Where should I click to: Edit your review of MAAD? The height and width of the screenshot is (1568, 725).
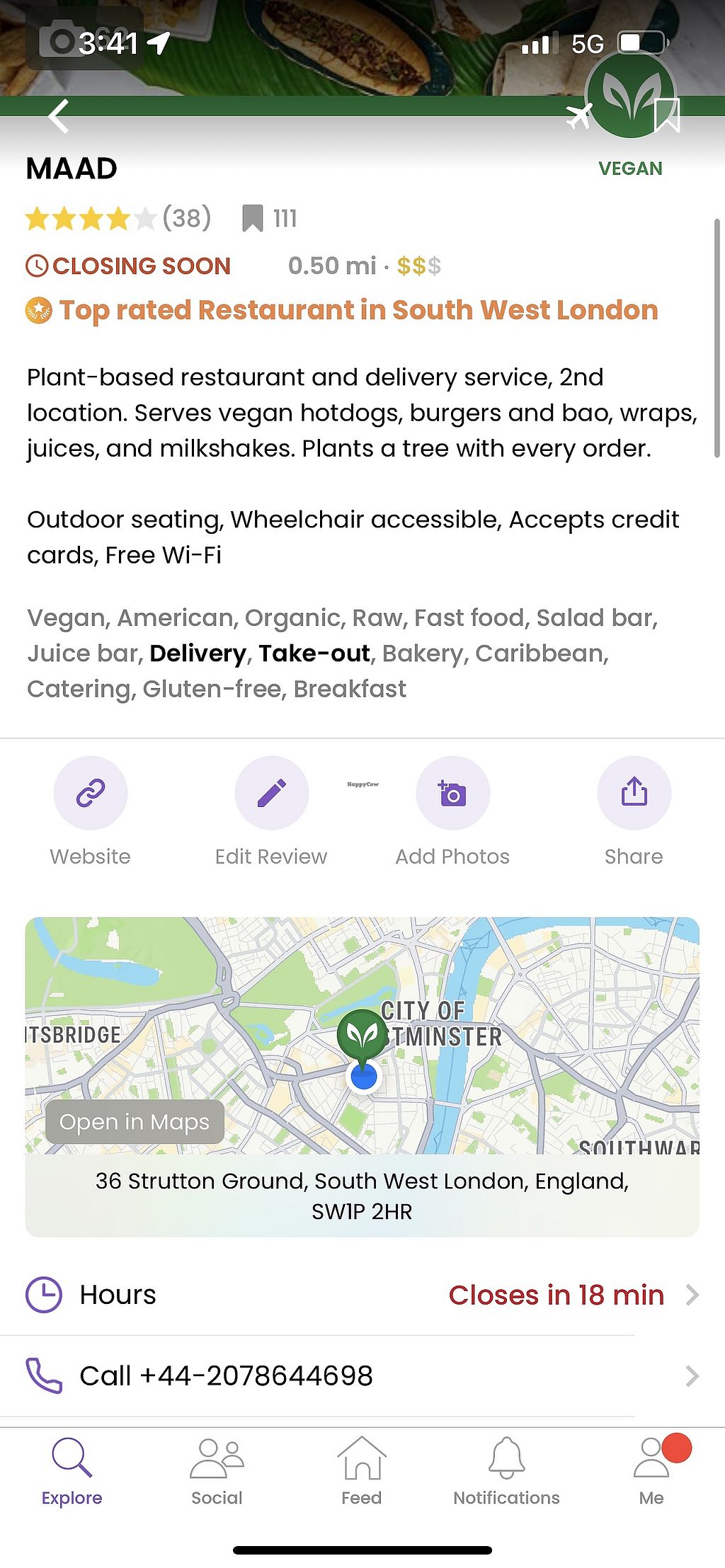(272, 794)
